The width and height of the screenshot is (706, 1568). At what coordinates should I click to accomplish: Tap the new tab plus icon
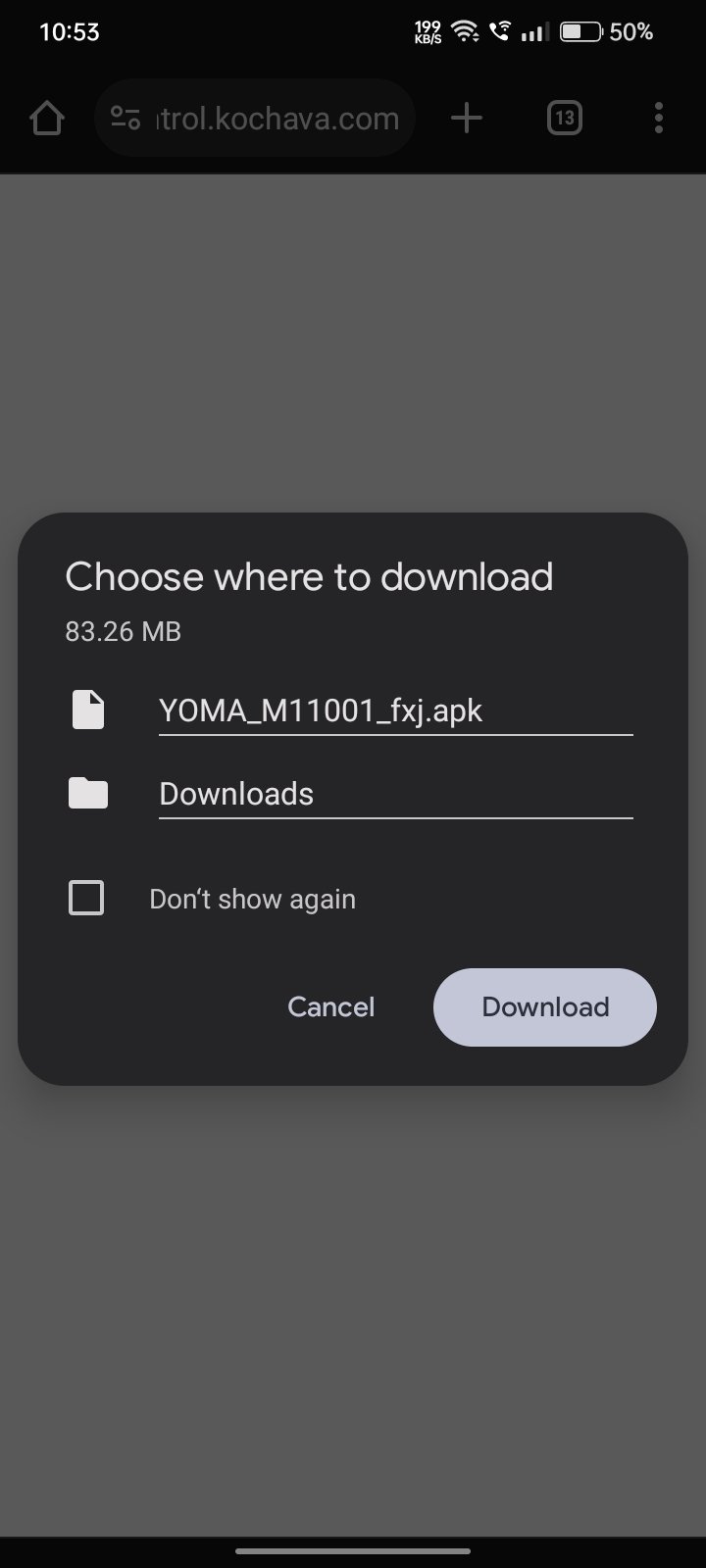pyautogui.click(x=466, y=118)
